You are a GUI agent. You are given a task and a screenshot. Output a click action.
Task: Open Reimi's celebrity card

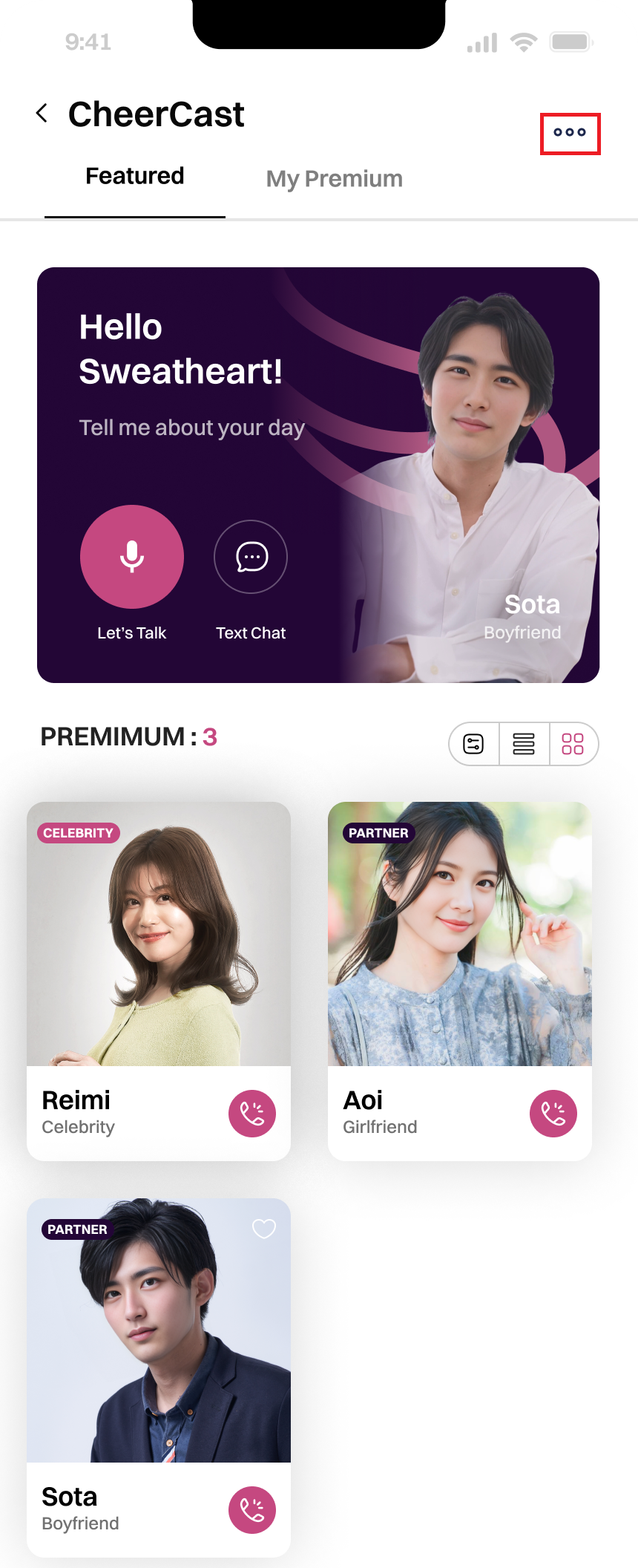(x=159, y=934)
